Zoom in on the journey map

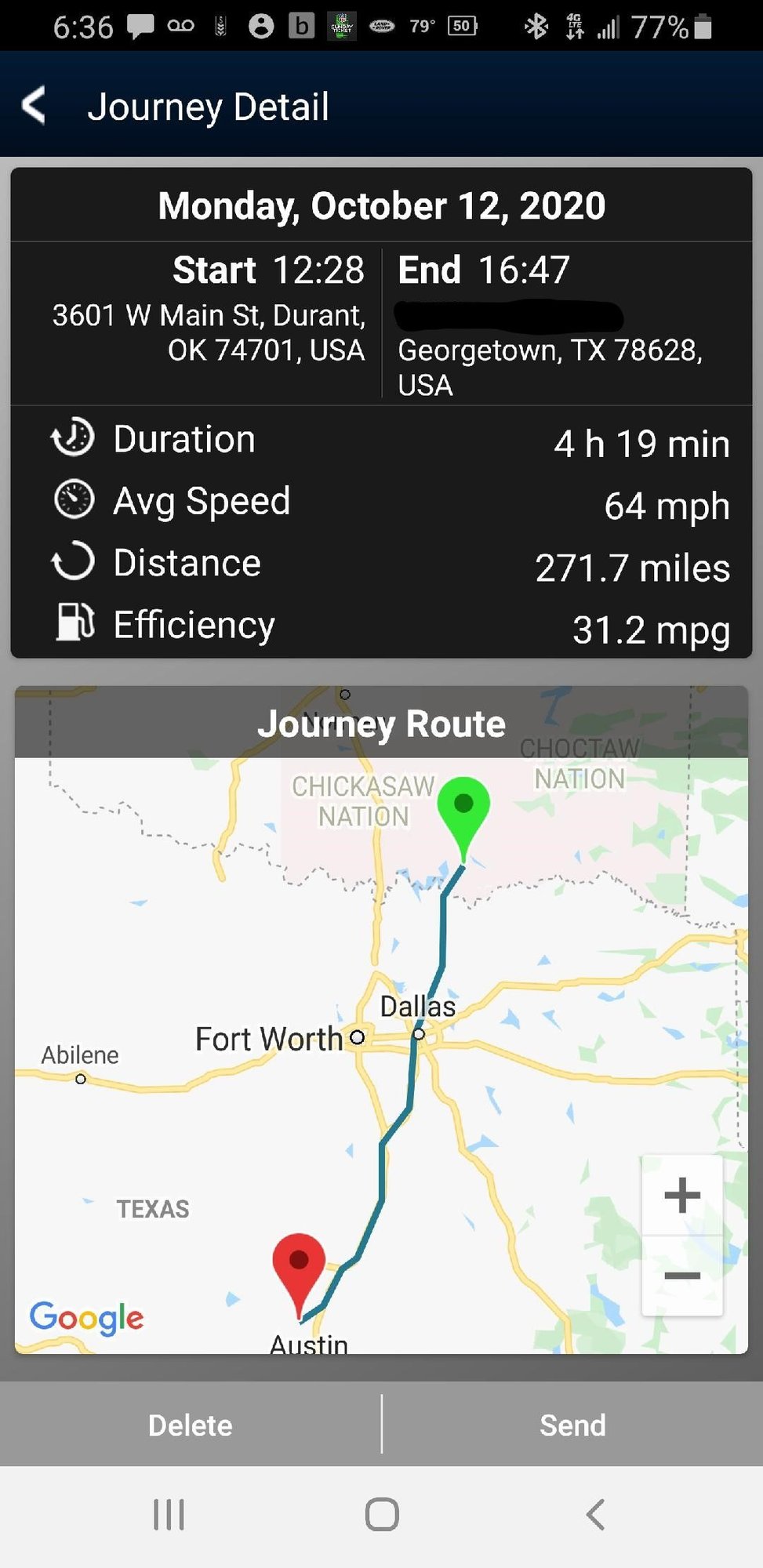click(681, 1196)
